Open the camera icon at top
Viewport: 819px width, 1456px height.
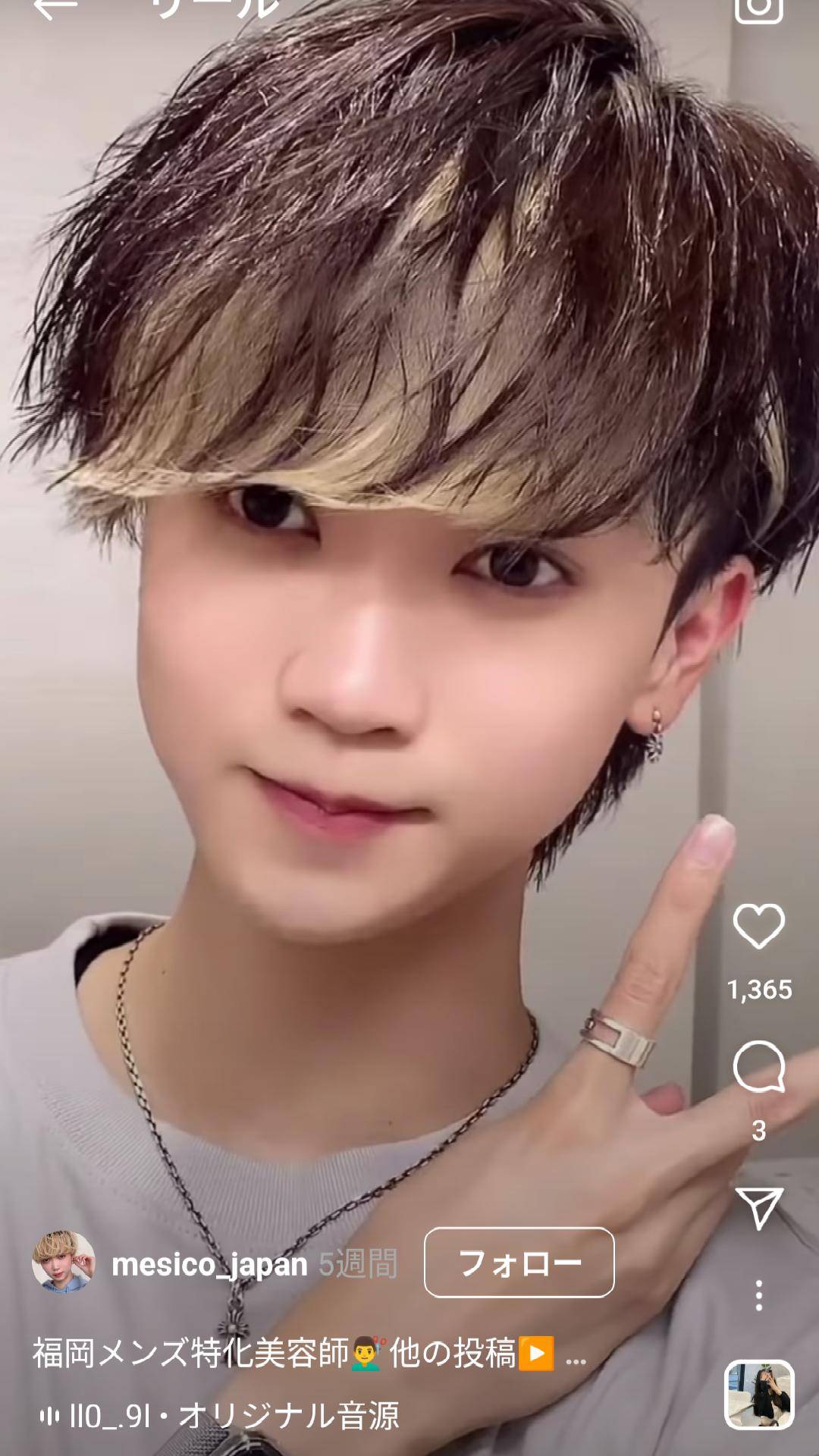coord(758,9)
